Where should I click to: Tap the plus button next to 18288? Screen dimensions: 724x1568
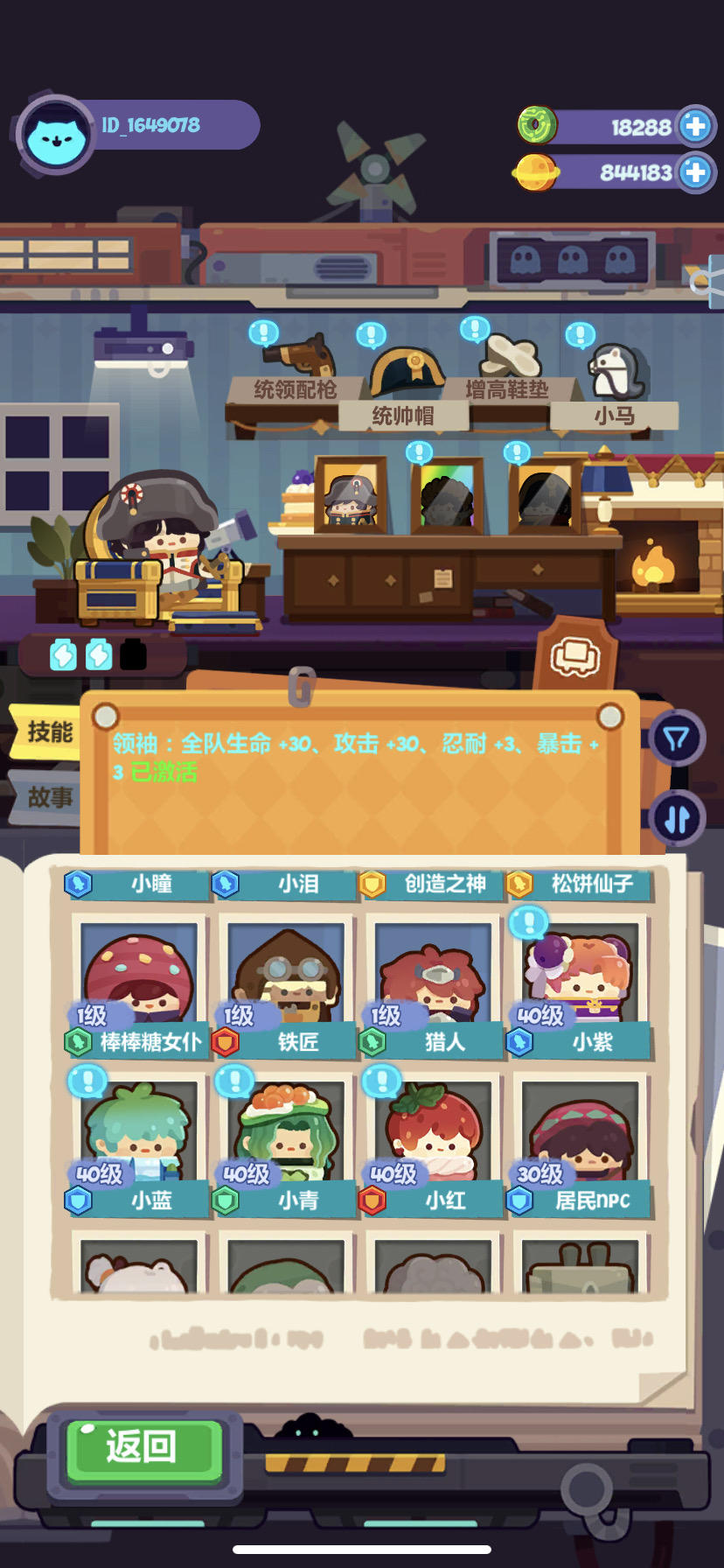click(694, 126)
